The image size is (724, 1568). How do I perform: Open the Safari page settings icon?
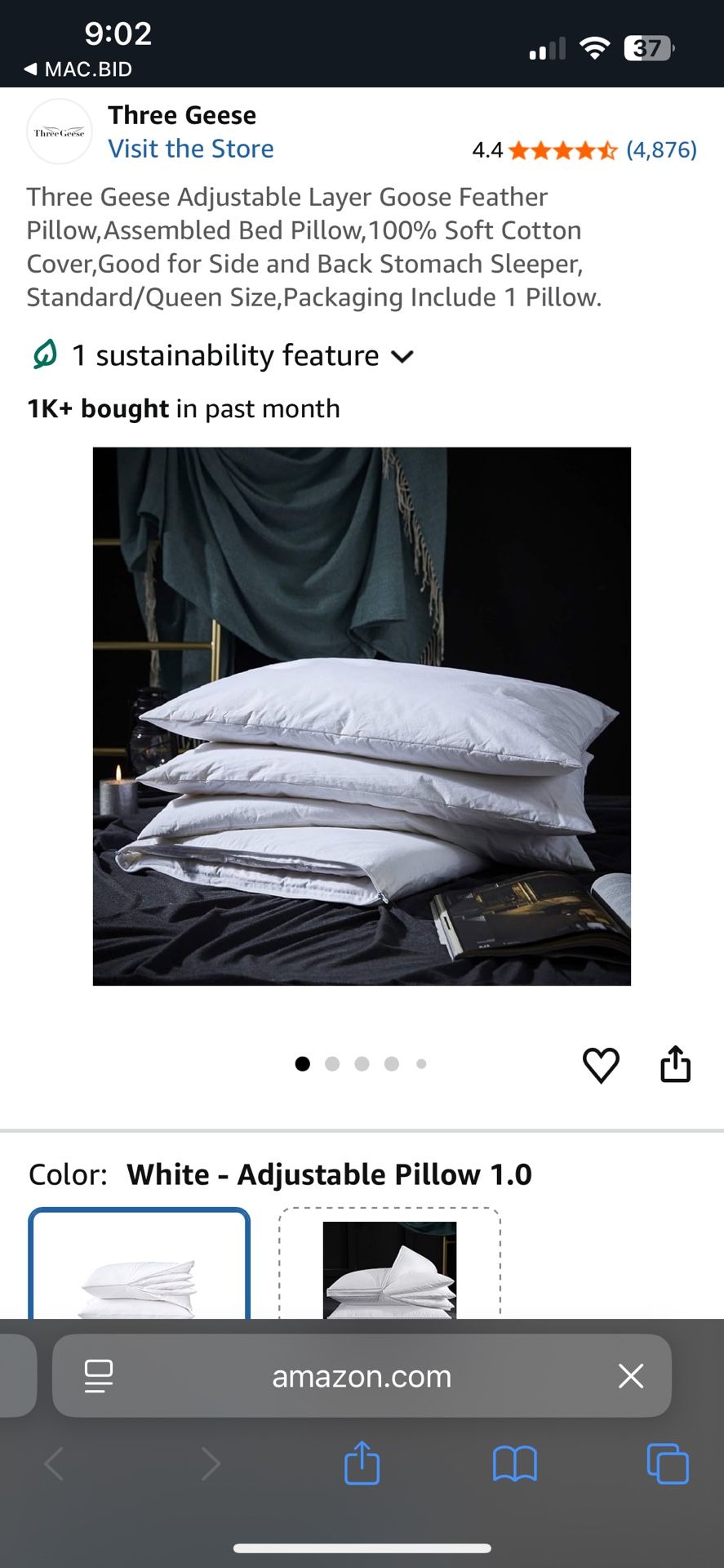tap(98, 1376)
